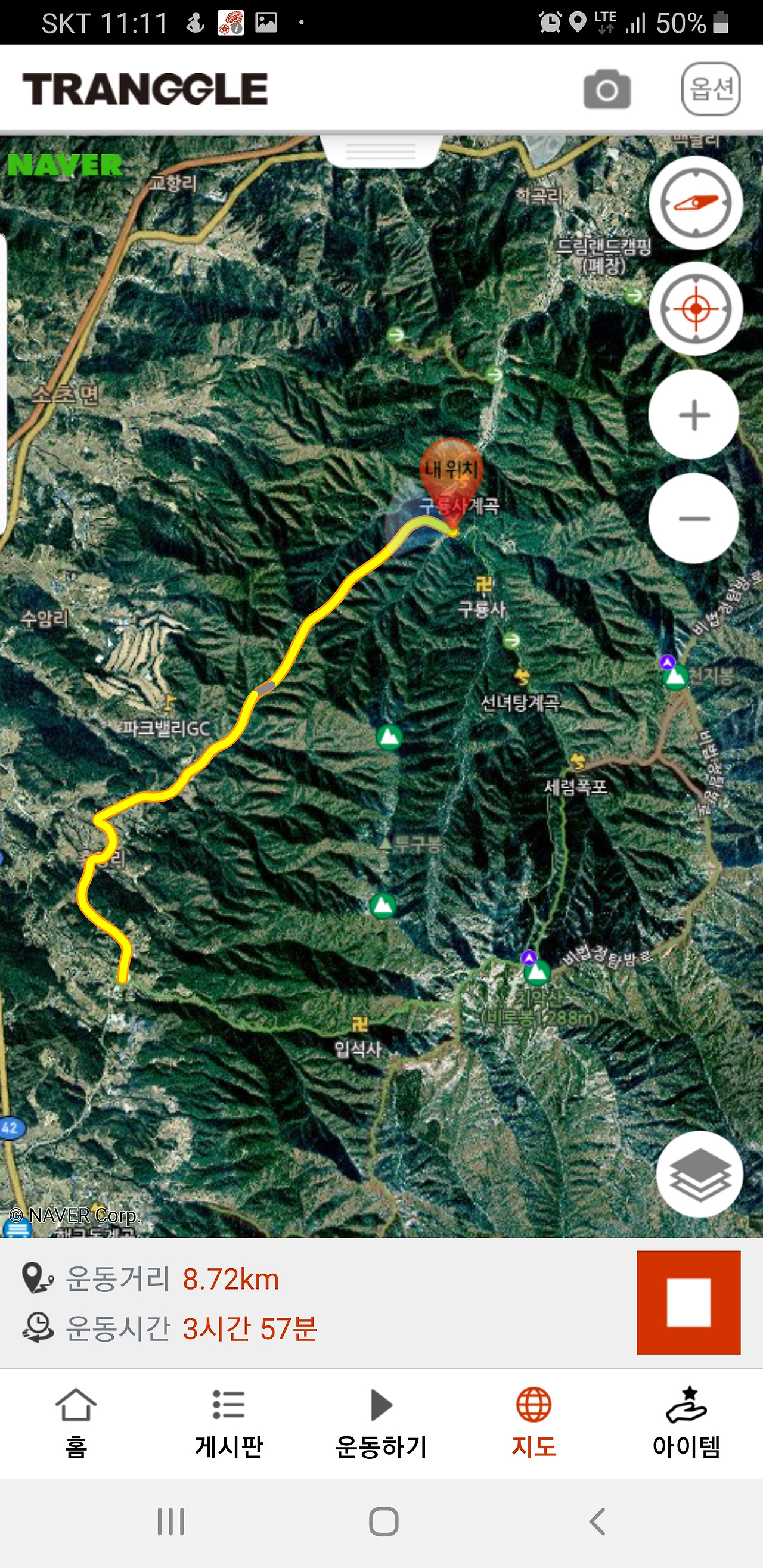Center the map on my location

[x=696, y=309]
